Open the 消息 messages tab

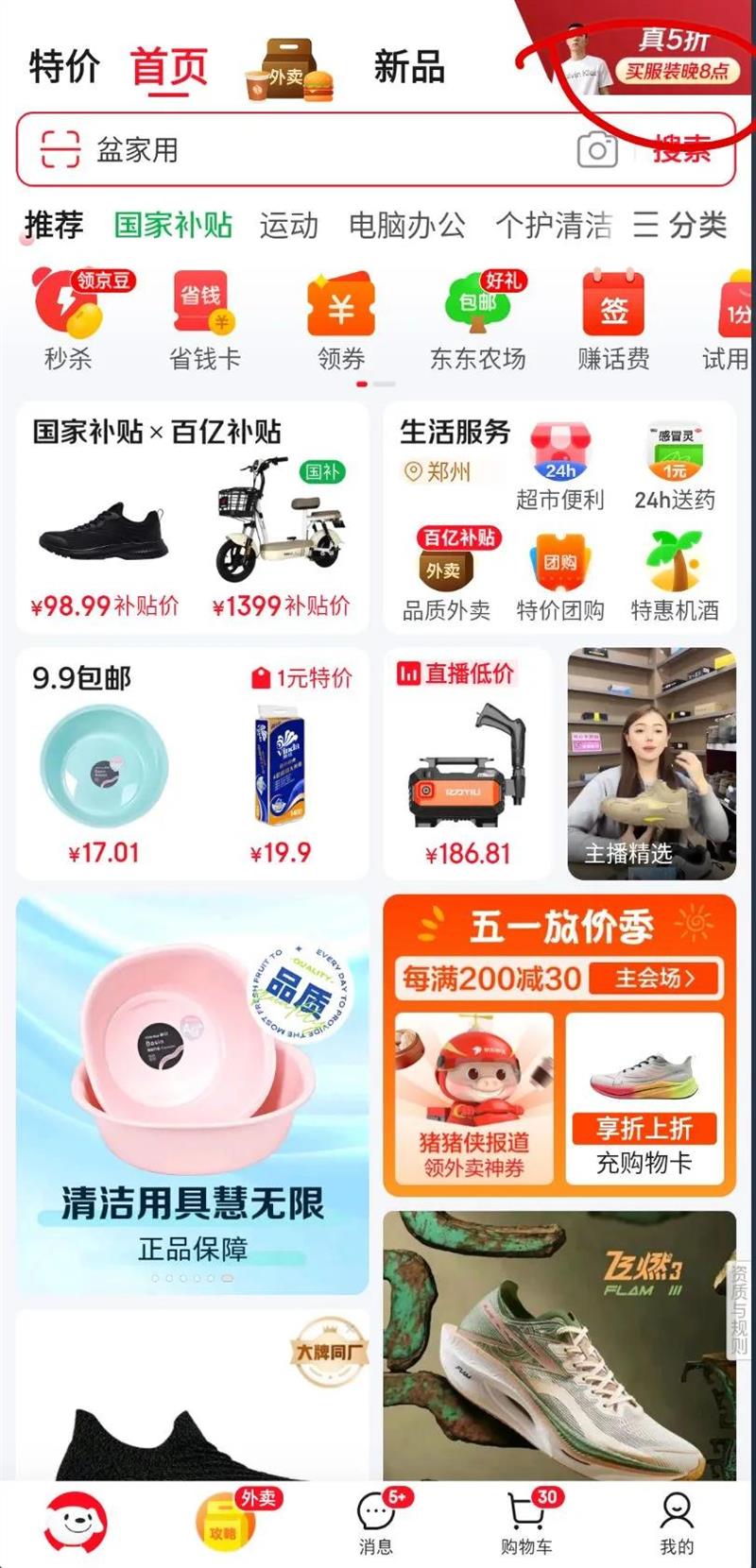coord(376,1522)
